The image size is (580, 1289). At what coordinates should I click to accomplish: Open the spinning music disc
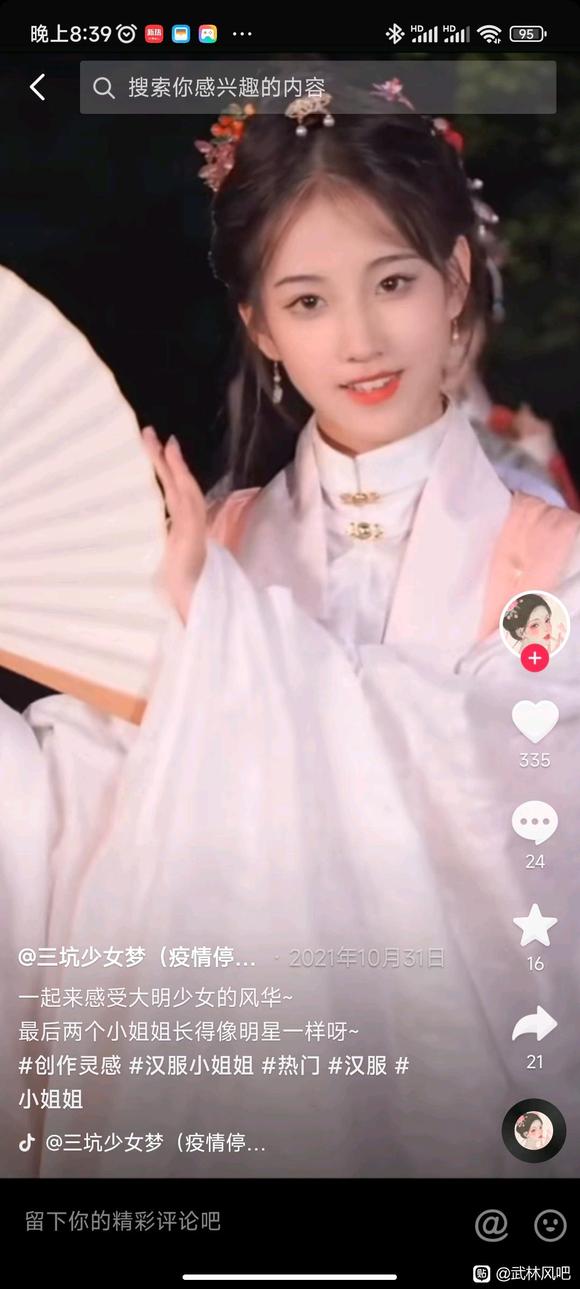click(533, 1129)
